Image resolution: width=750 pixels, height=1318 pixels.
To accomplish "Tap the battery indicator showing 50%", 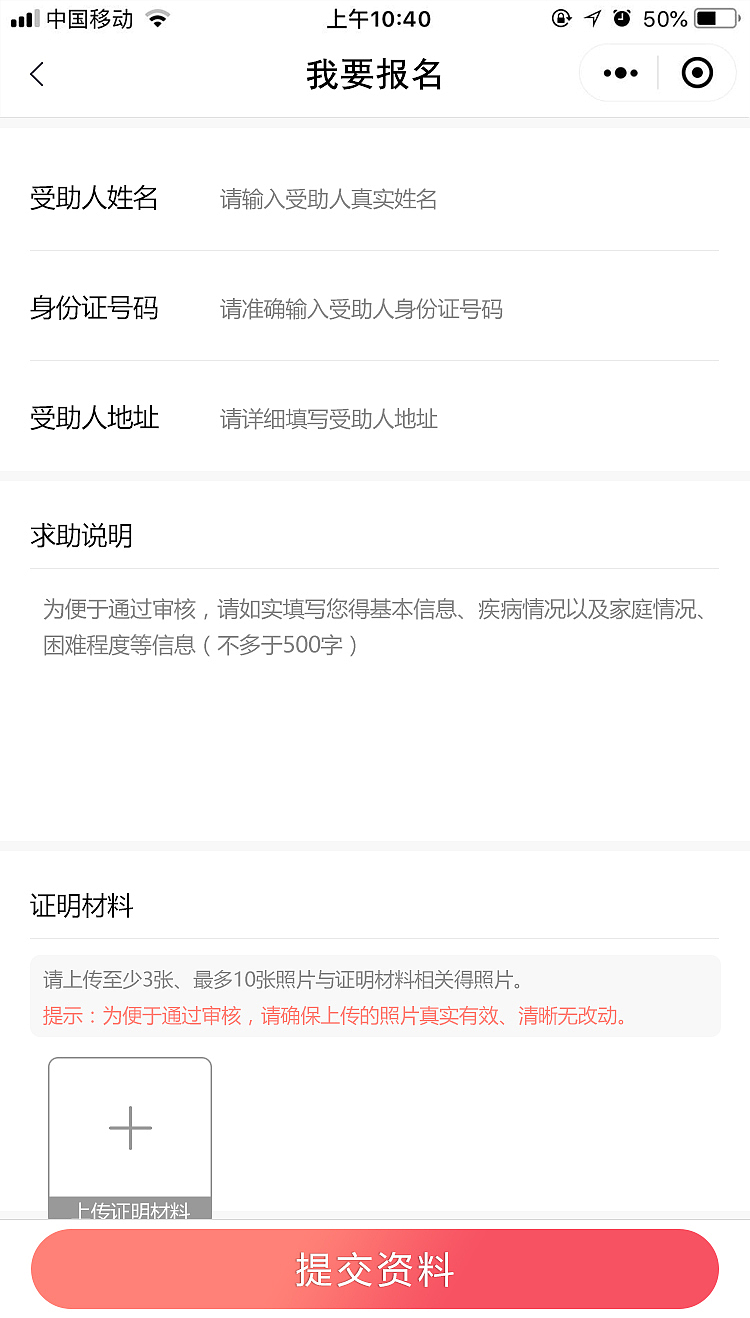I will (712, 17).
